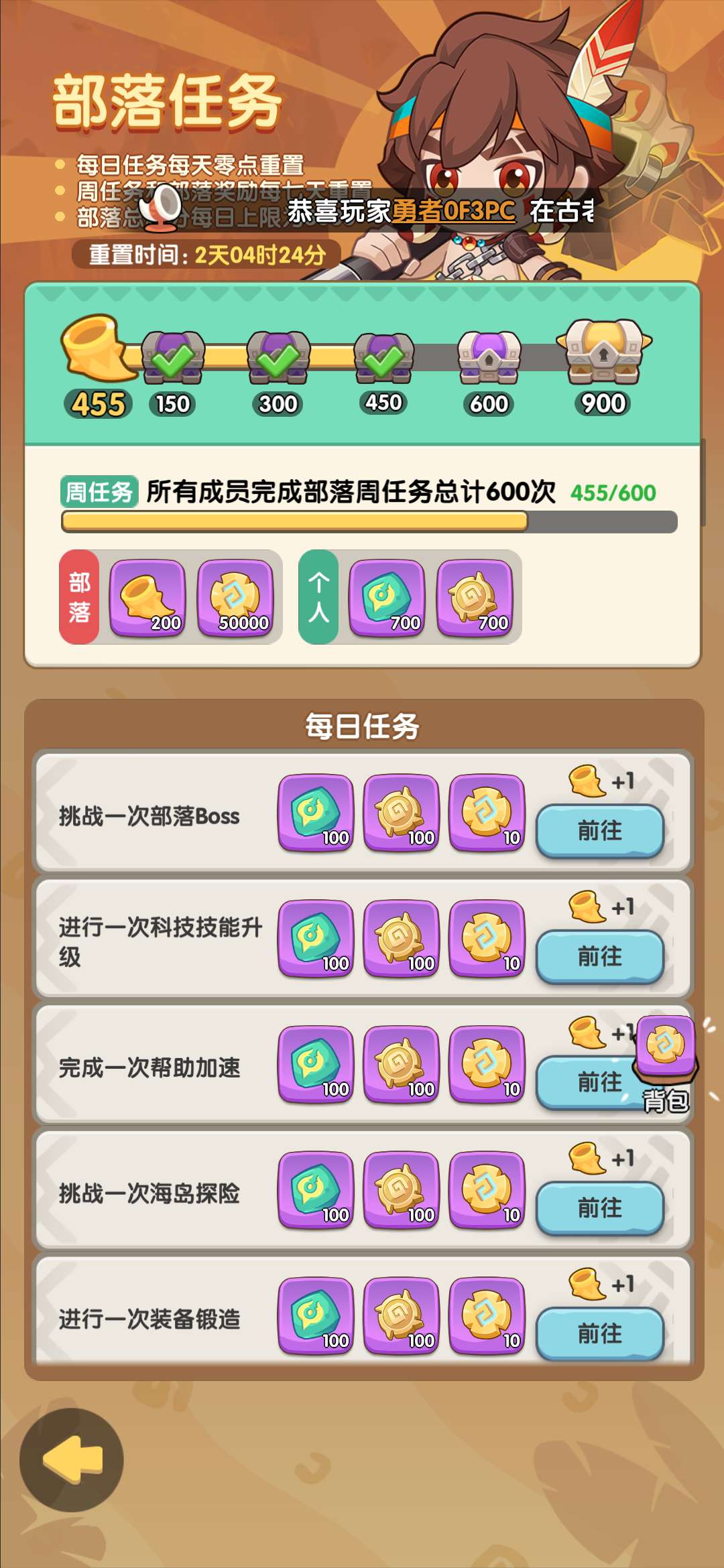Image resolution: width=724 pixels, height=1568 pixels.
Task: Open 挑战一次海岛探险 via 前往 button
Action: pyautogui.click(x=599, y=1207)
